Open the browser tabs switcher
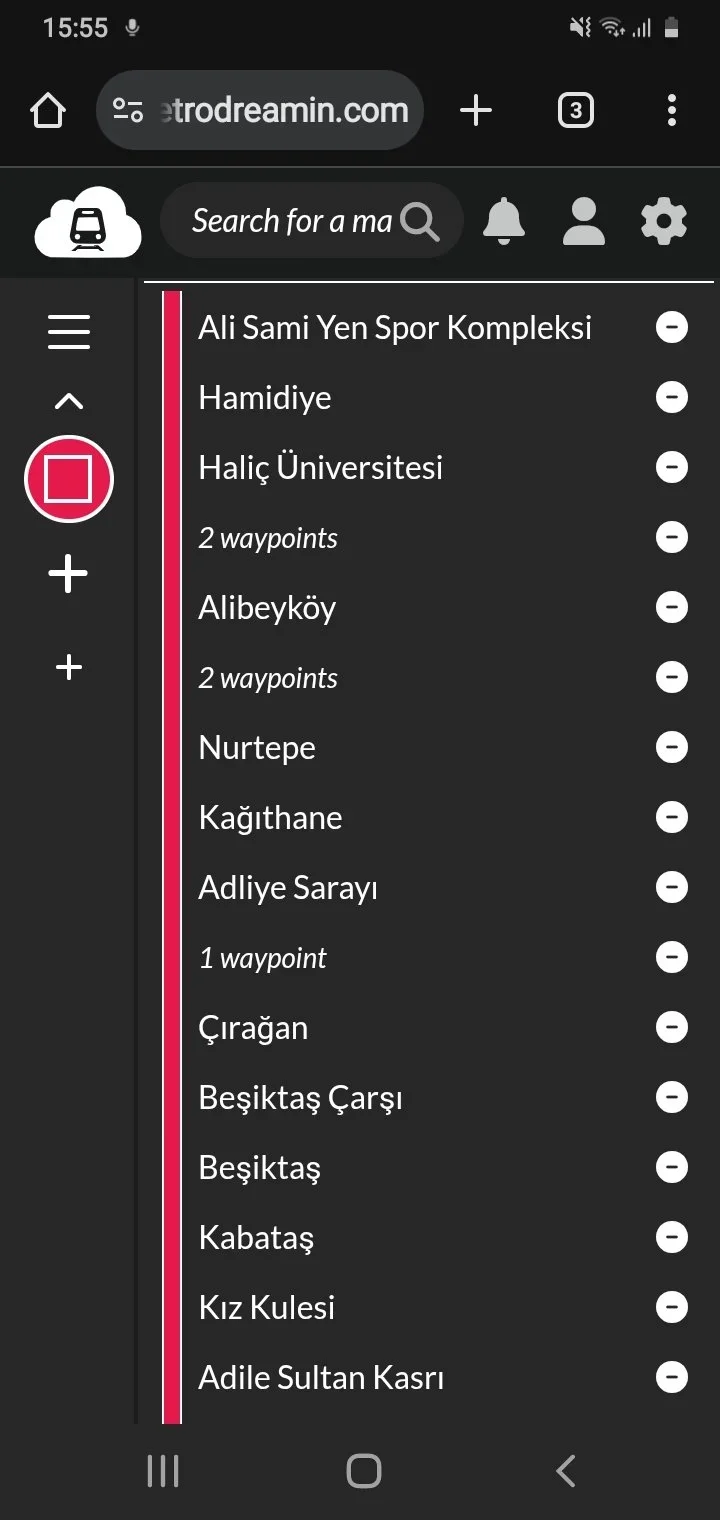720x1520 pixels. coord(575,110)
